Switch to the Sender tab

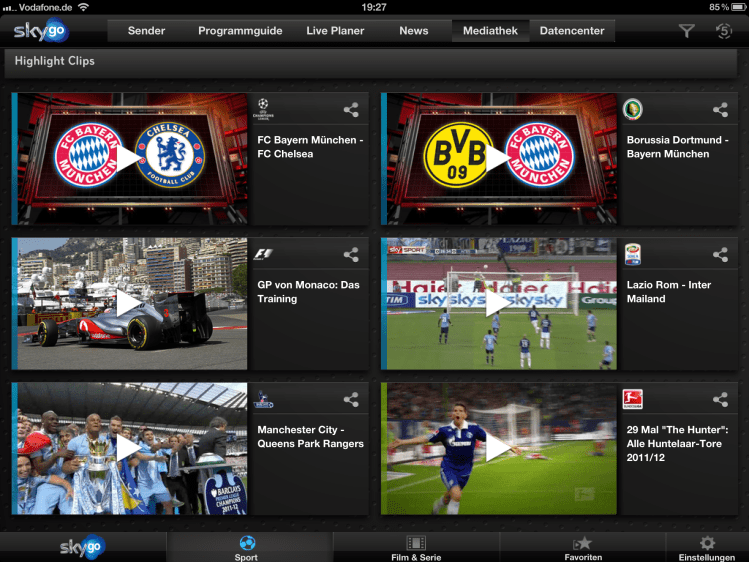147,31
